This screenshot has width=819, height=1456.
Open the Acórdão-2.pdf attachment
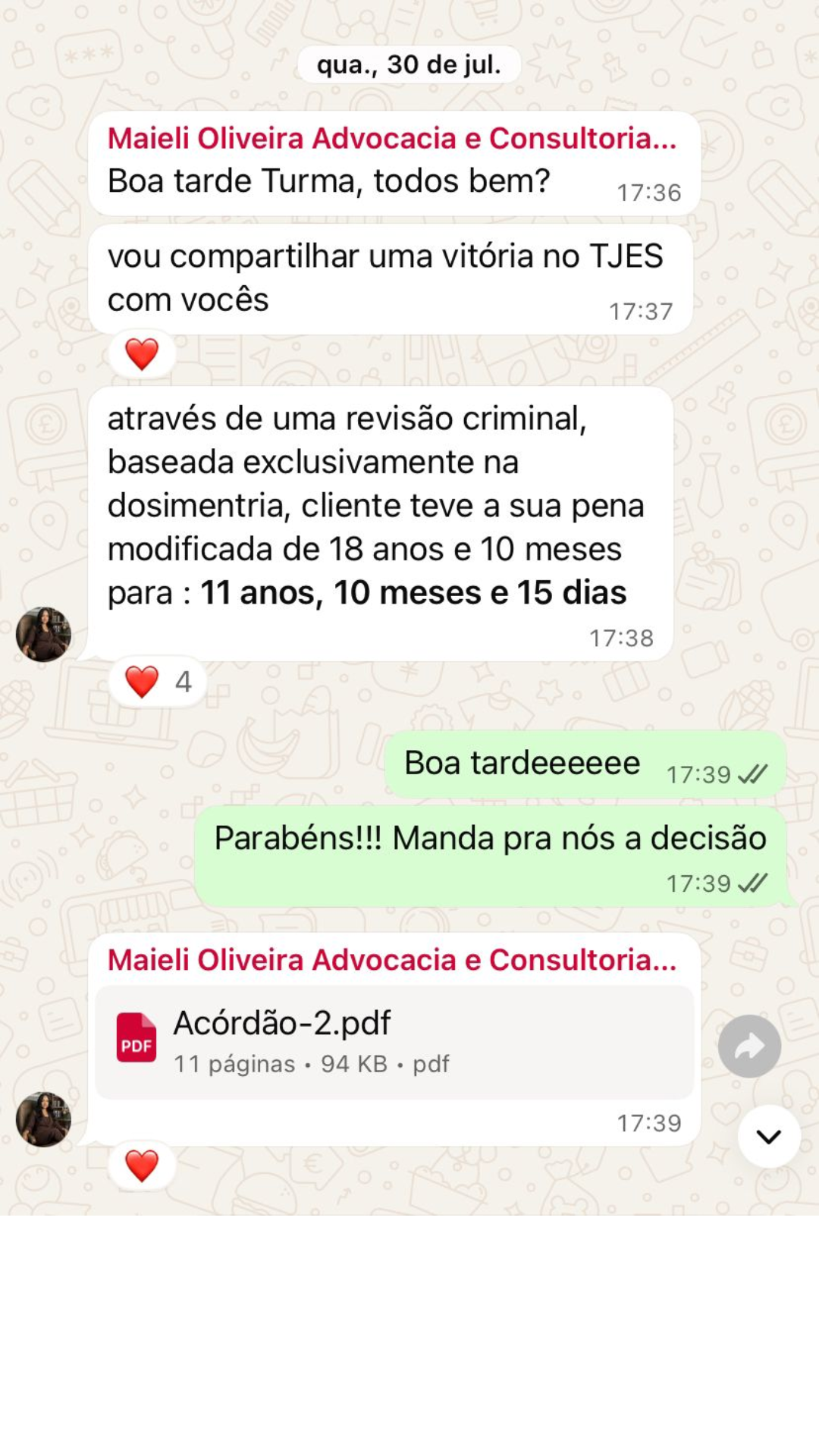(394, 1042)
